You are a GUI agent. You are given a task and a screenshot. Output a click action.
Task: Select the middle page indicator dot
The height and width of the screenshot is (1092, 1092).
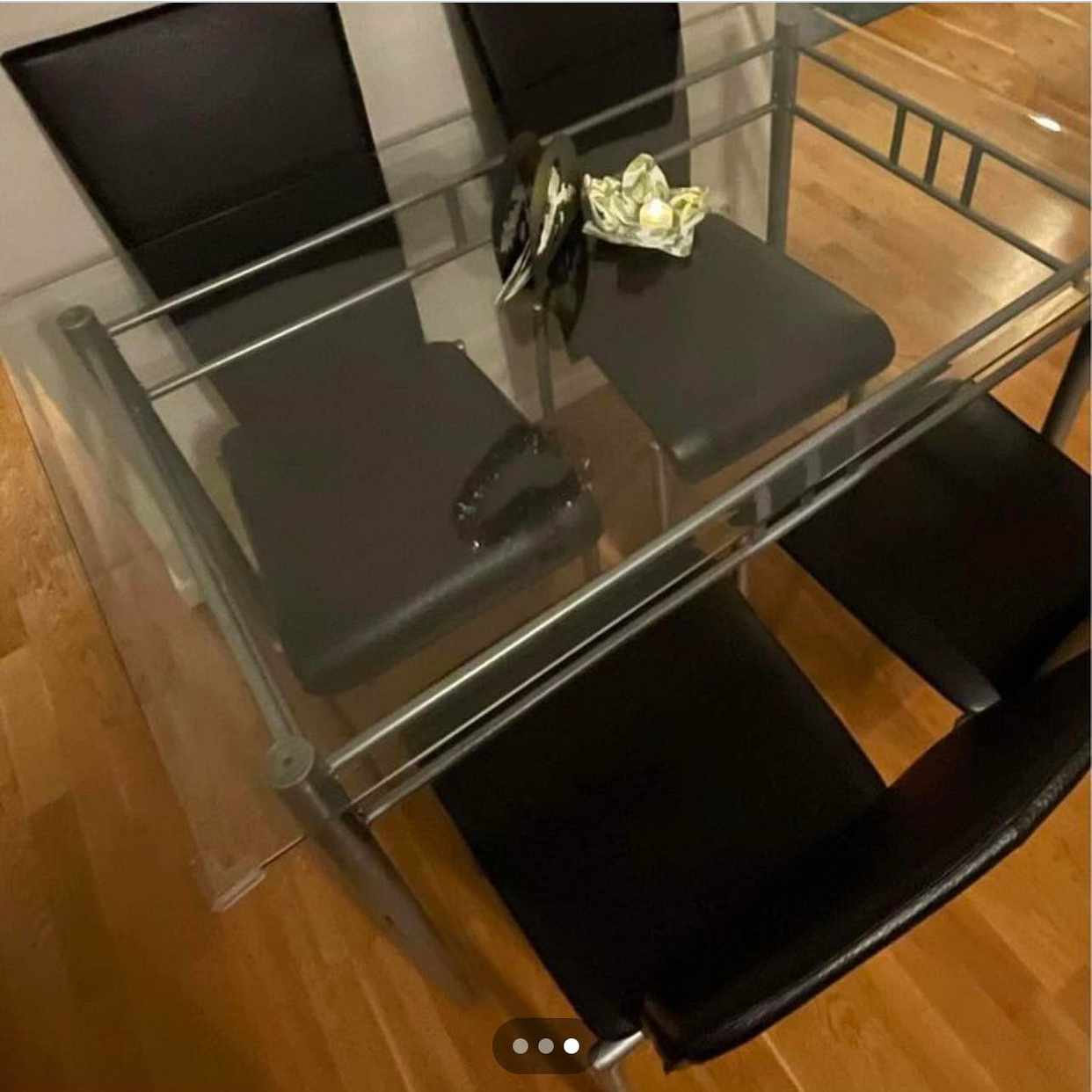pyautogui.click(x=546, y=1046)
